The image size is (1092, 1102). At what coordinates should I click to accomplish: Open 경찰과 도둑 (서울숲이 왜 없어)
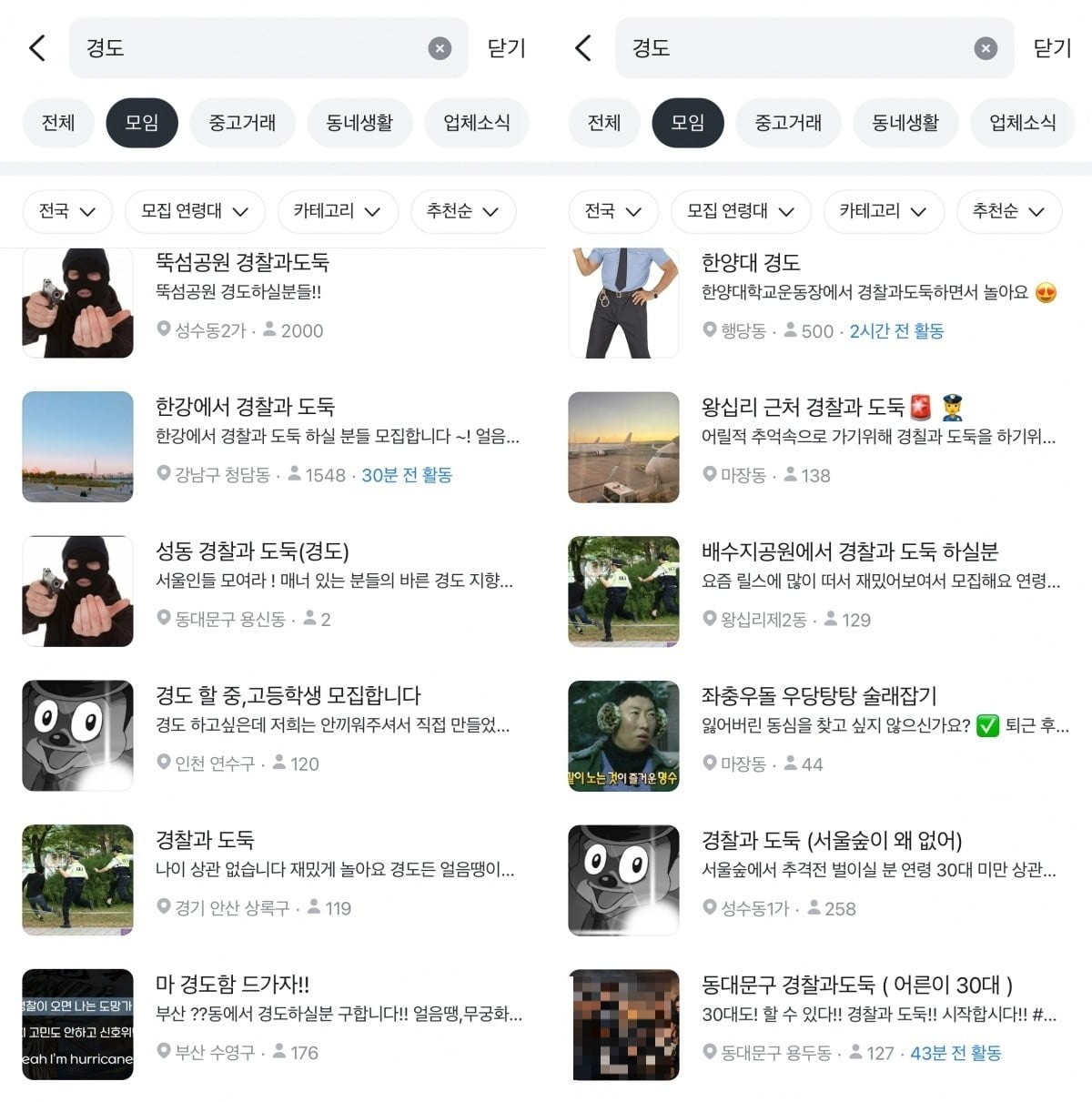coord(831,840)
